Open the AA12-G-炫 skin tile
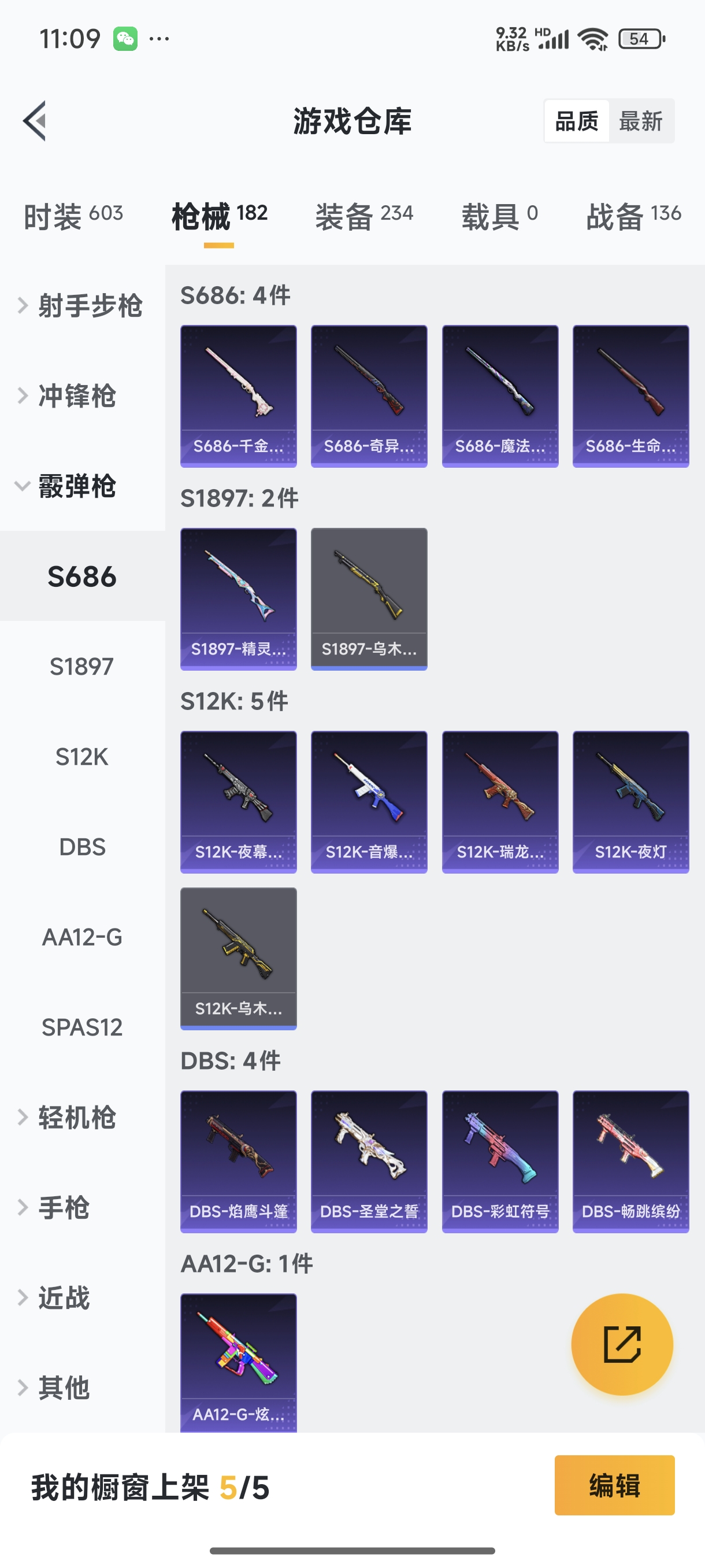Viewport: 705px width, 1568px height. [x=239, y=1362]
